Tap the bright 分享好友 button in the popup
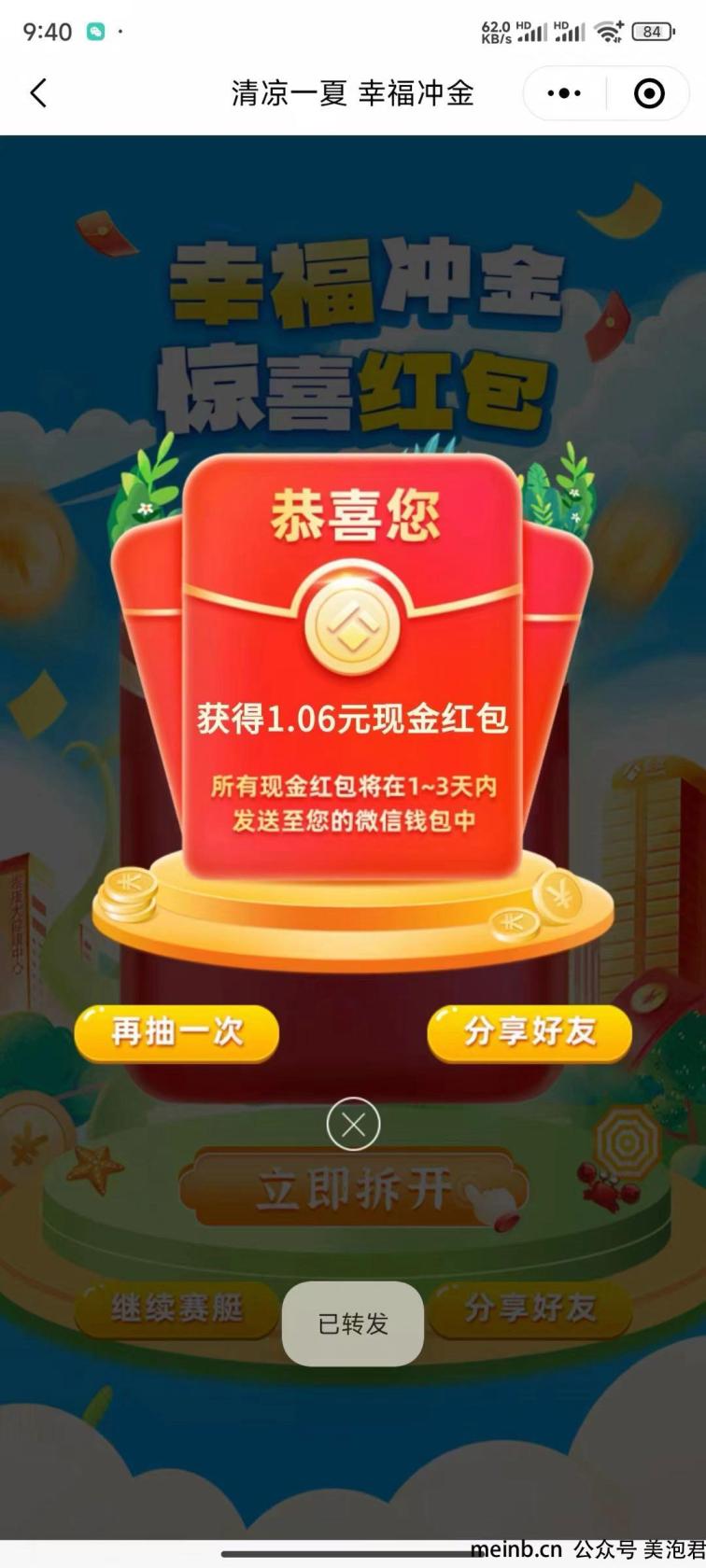 click(x=529, y=1032)
